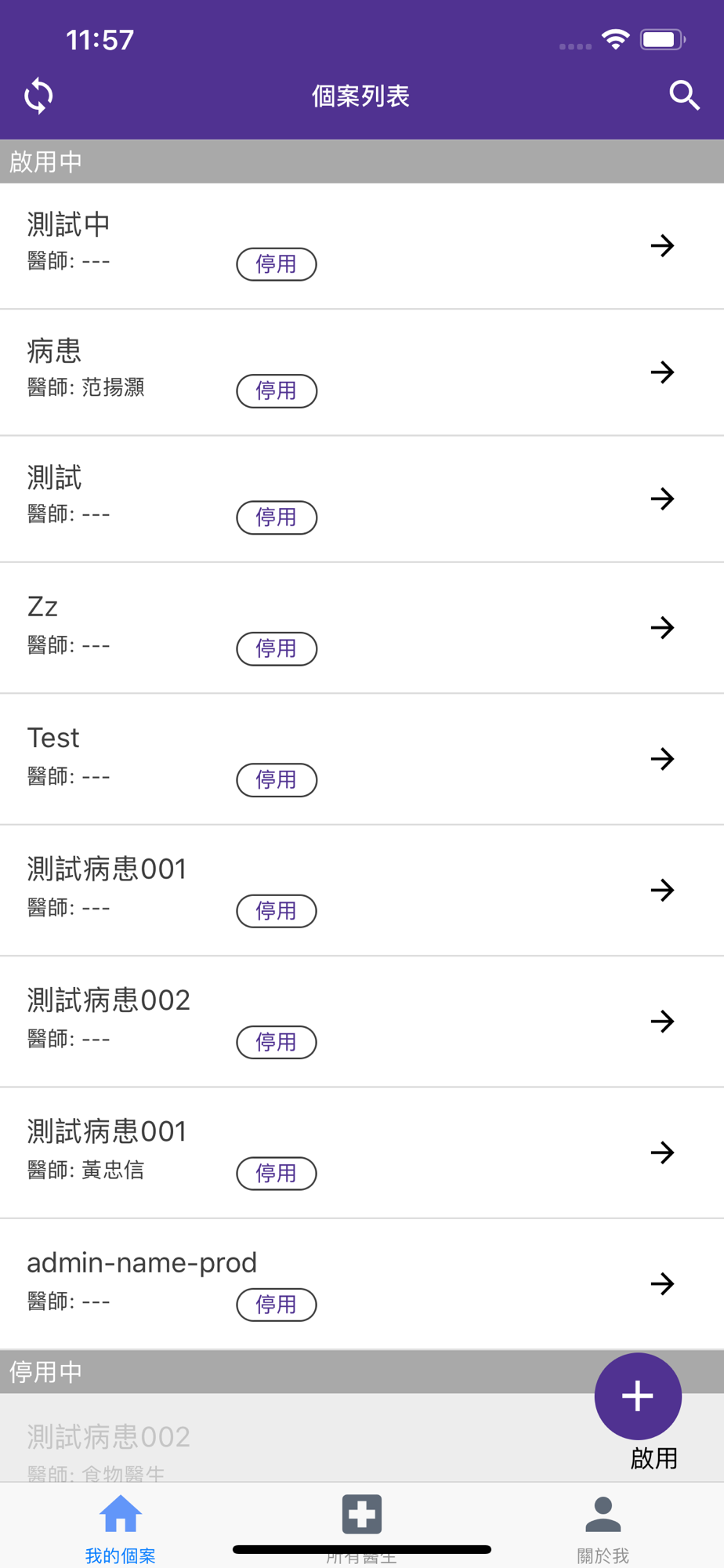Tap 停用 button for 病患

pyautogui.click(x=277, y=390)
